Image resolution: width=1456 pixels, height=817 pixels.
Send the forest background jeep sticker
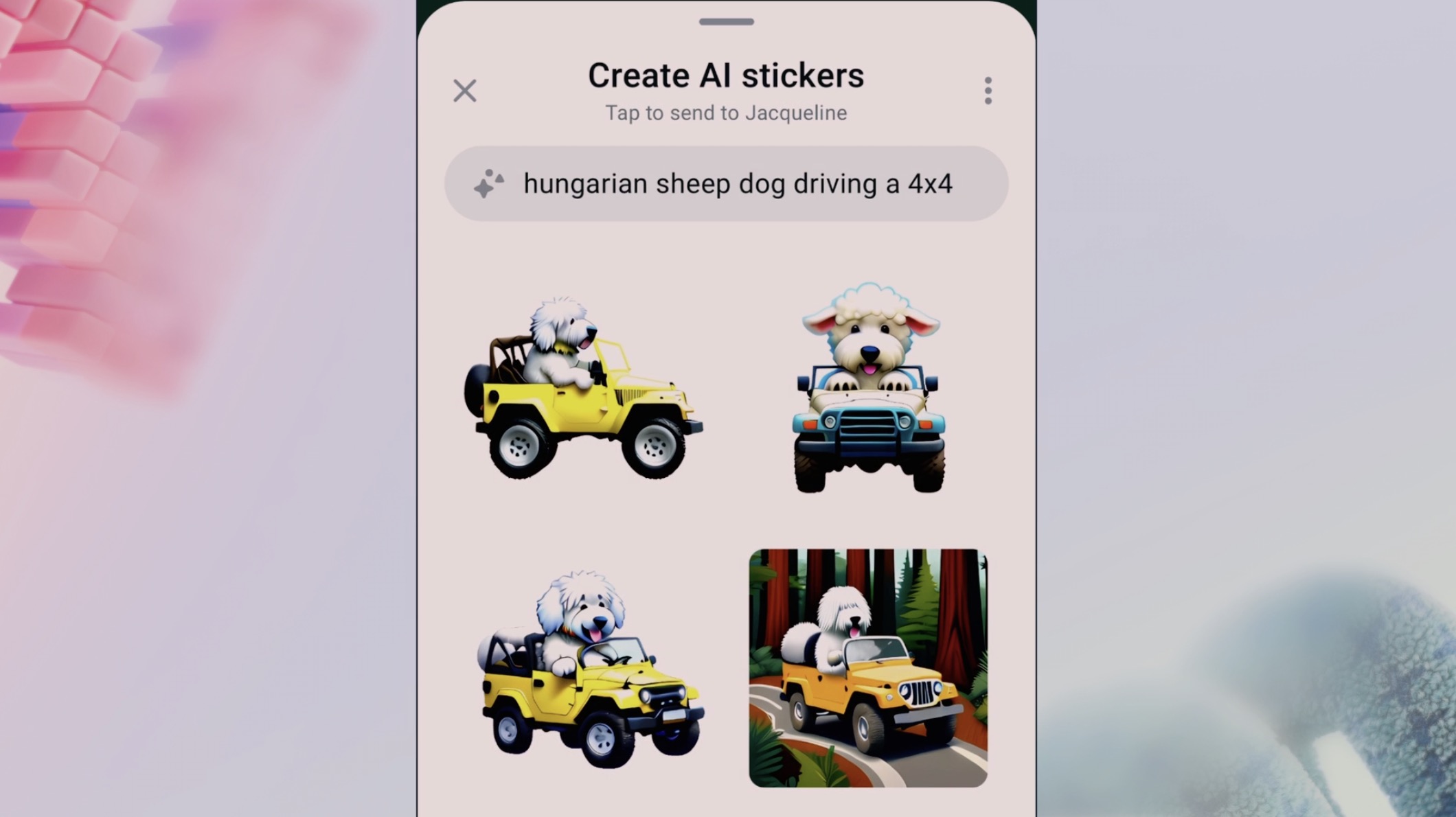pyautogui.click(x=868, y=668)
